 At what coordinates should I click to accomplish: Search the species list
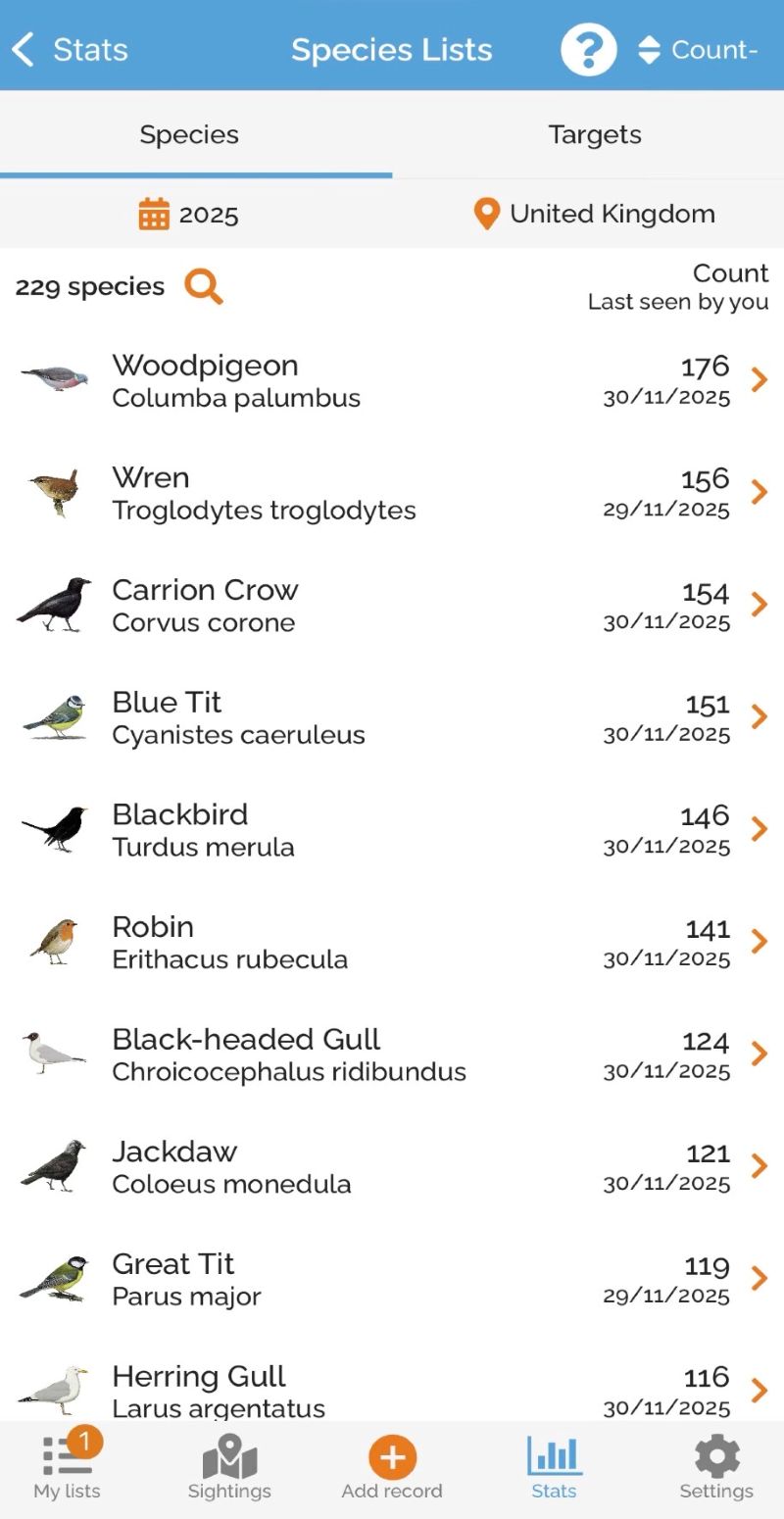204,287
